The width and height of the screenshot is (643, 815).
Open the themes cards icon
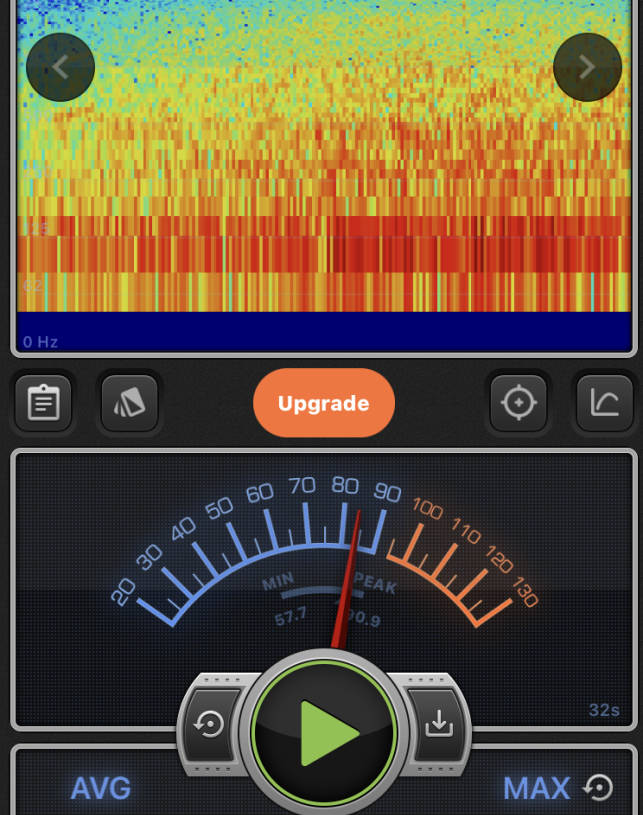(130, 403)
